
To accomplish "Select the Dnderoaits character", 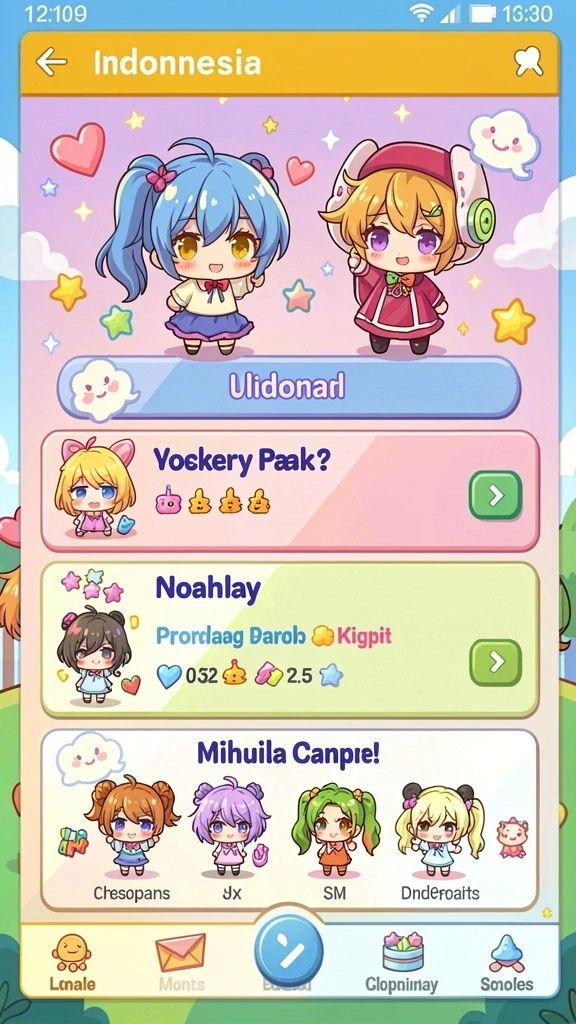I will point(440,838).
